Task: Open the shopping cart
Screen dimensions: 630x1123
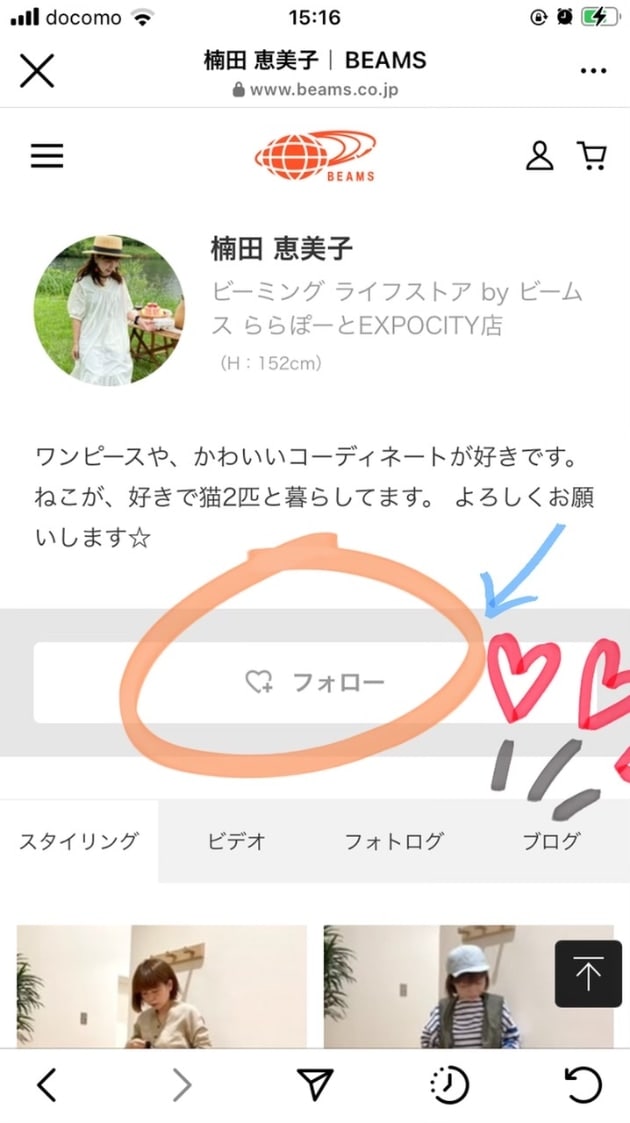Action: (x=592, y=156)
